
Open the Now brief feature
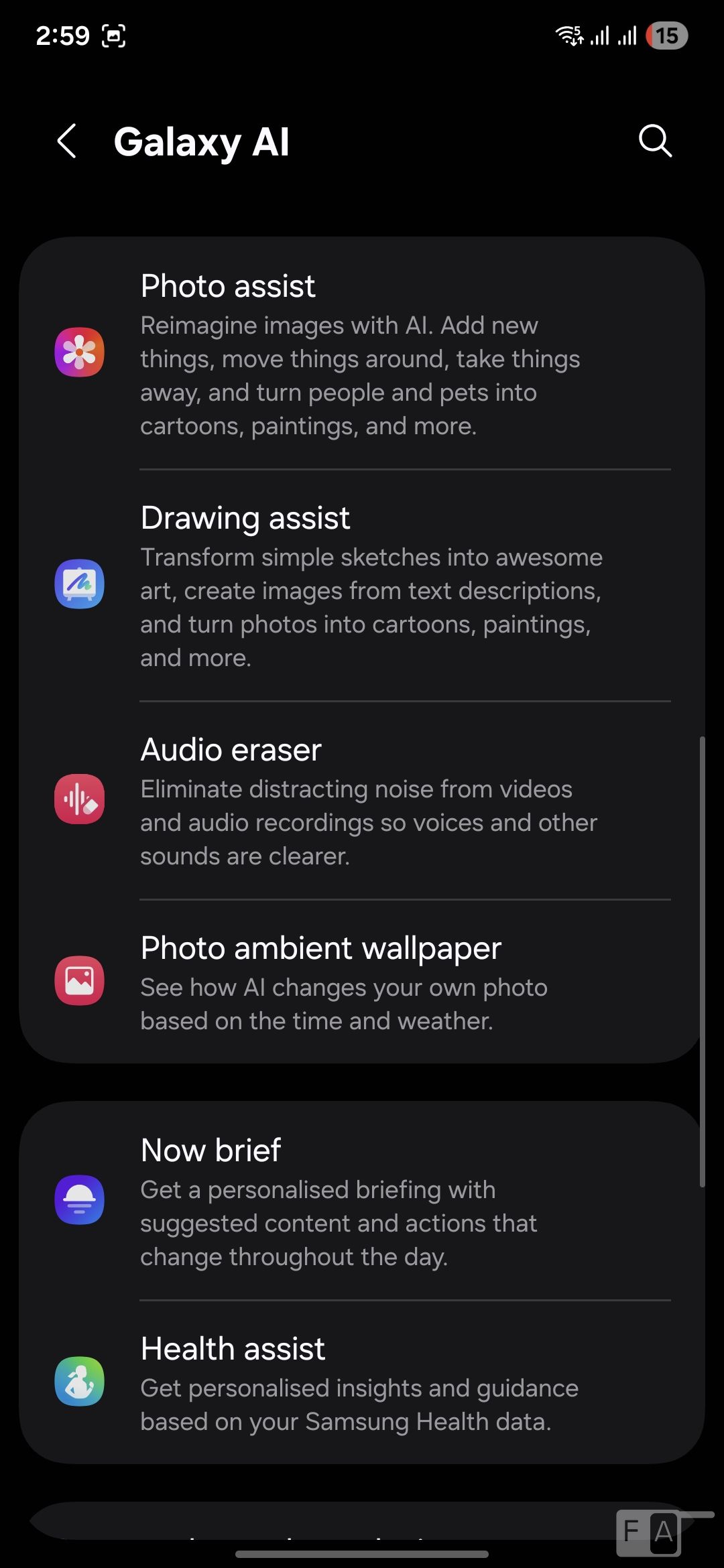coord(362,1200)
